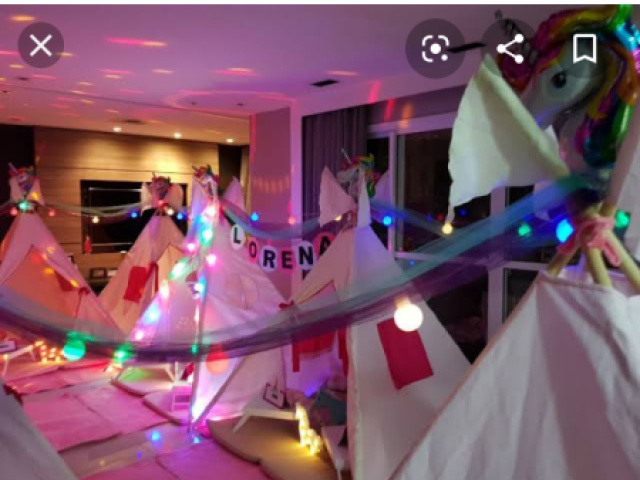Image resolution: width=640 pixels, height=480 pixels.
Task: Search this image with Lens
Action: (435, 48)
